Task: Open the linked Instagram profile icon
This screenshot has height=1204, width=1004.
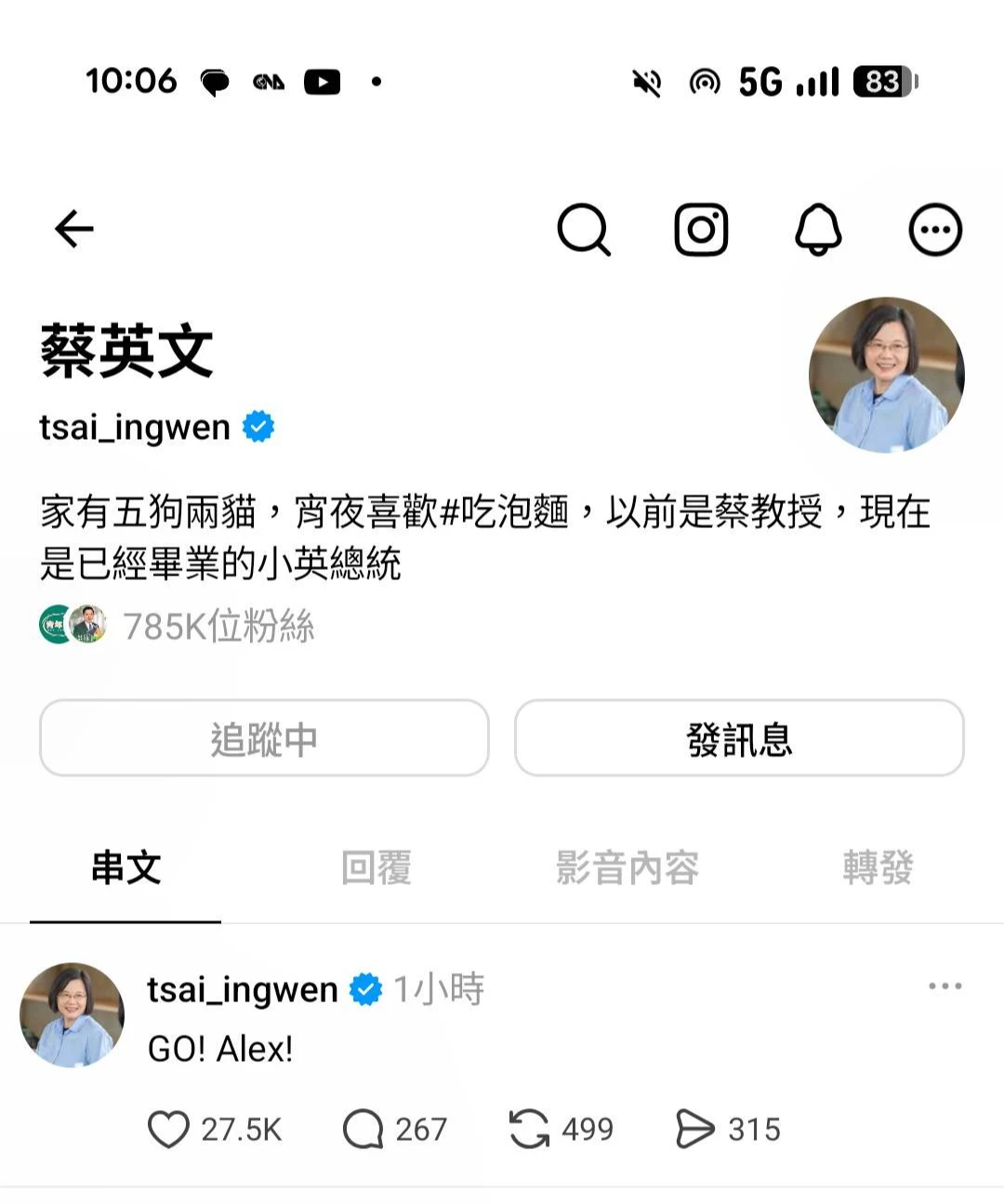Action: click(x=701, y=229)
